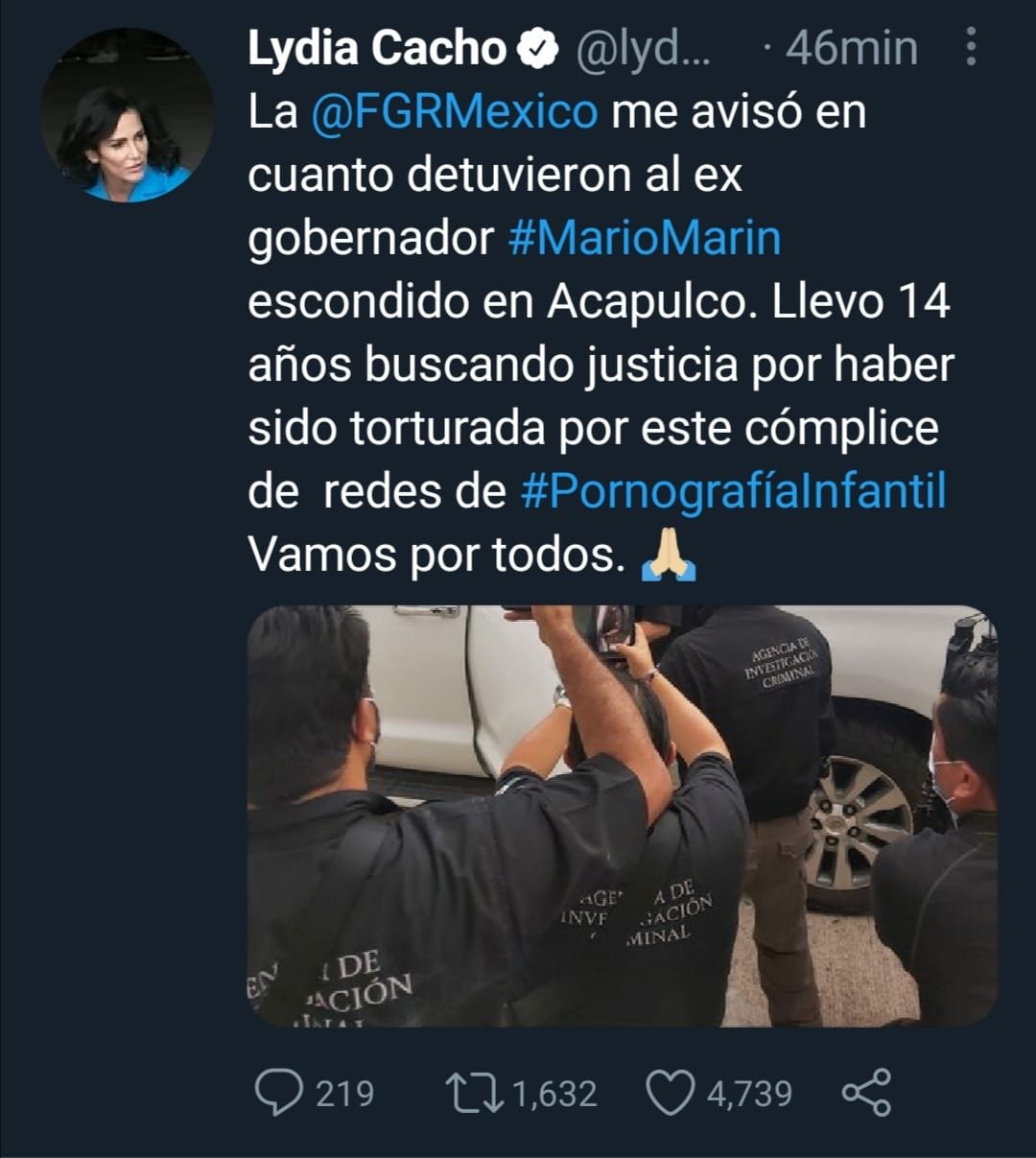Like the tweet with heart icon
The height and width of the screenshot is (1158, 1036).
point(671,1093)
